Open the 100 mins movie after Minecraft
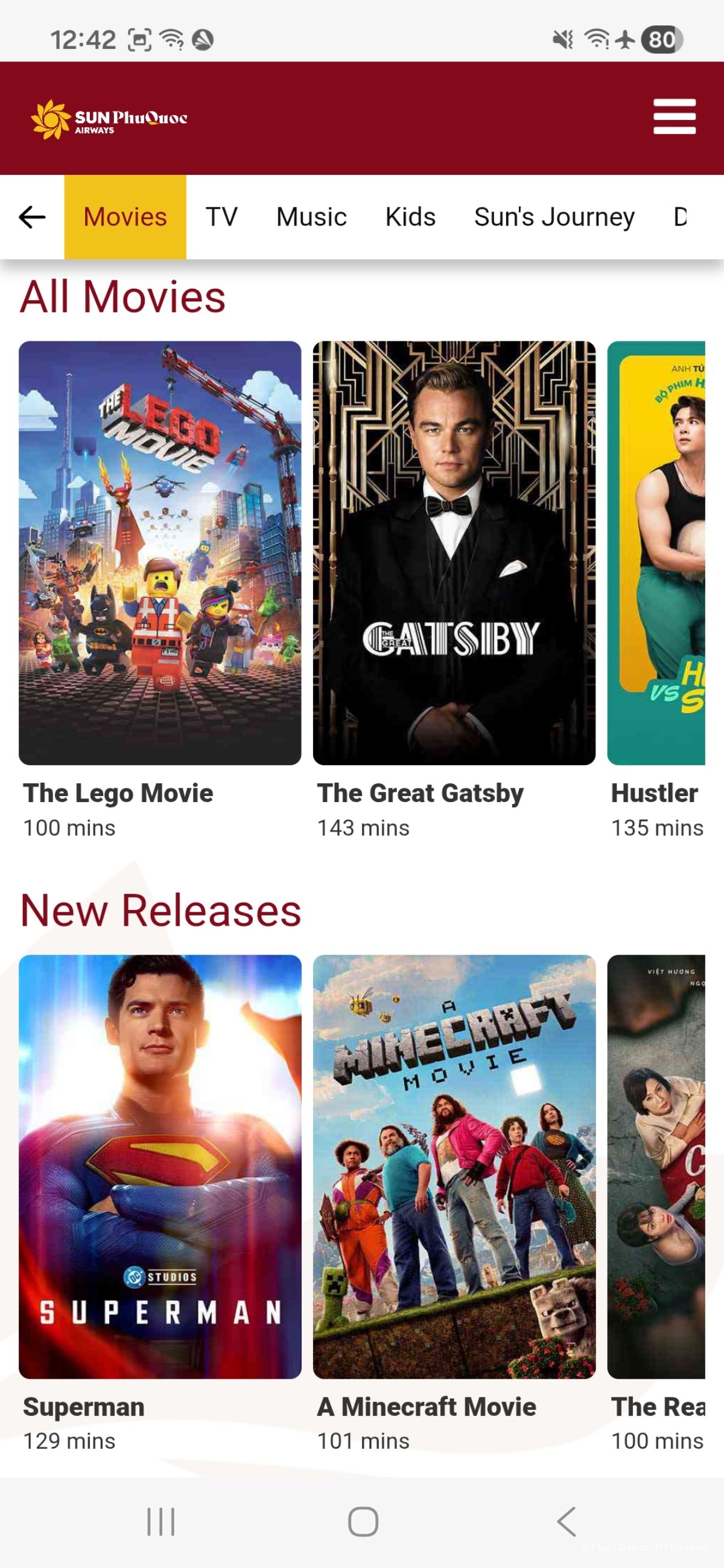This screenshot has width=724, height=1568. pos(656,1166)
